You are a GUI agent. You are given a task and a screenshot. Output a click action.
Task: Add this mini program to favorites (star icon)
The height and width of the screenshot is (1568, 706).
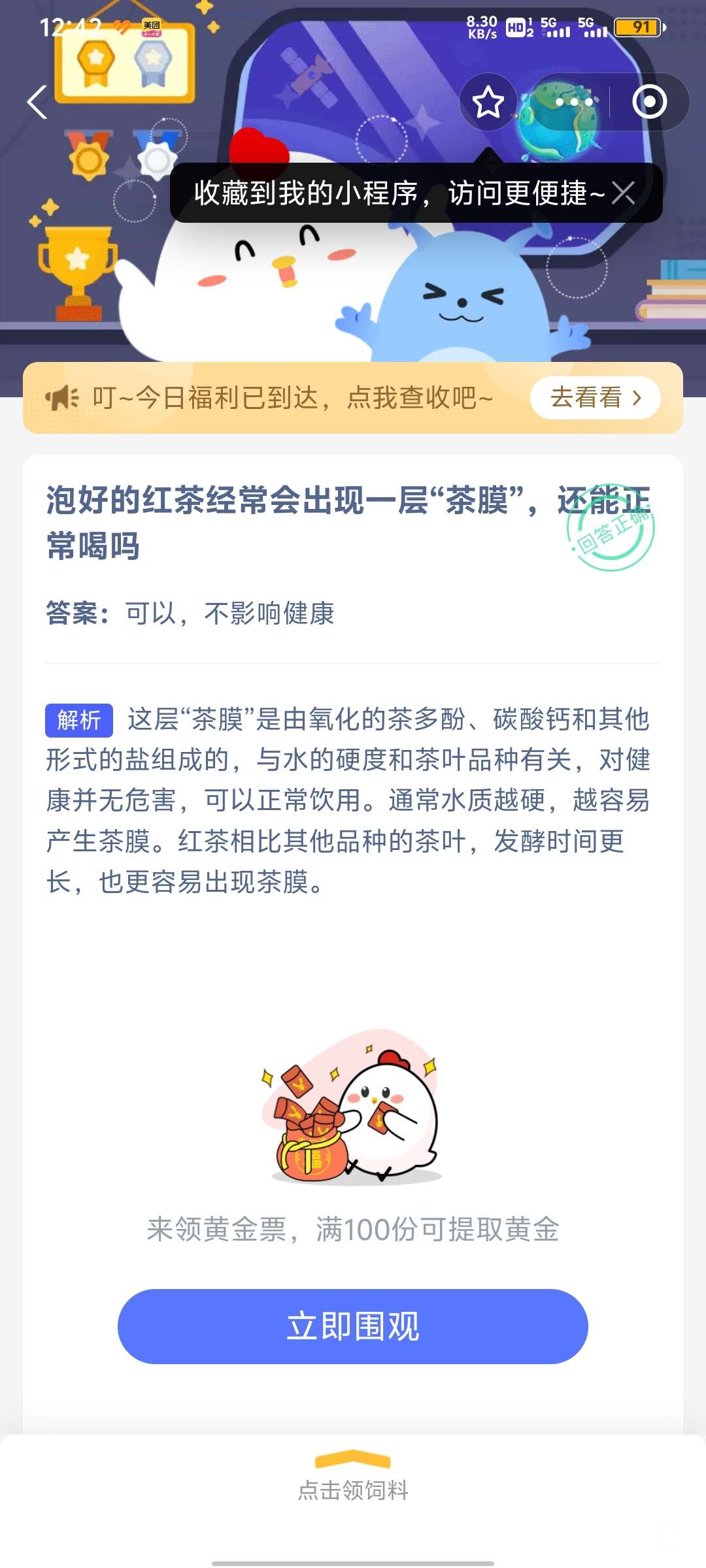(x=488, y=103)
